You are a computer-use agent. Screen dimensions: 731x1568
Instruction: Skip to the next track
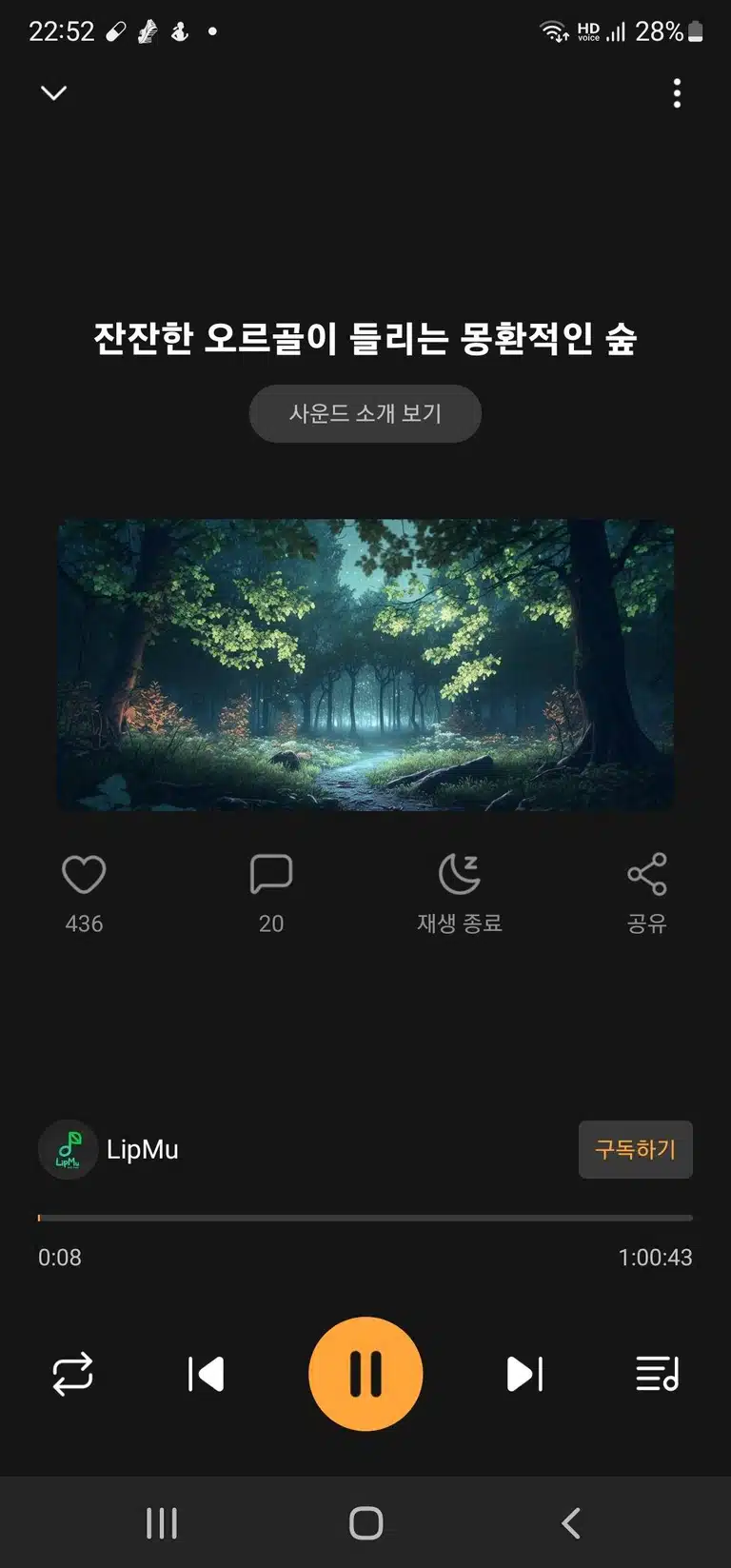[524, 1374]
